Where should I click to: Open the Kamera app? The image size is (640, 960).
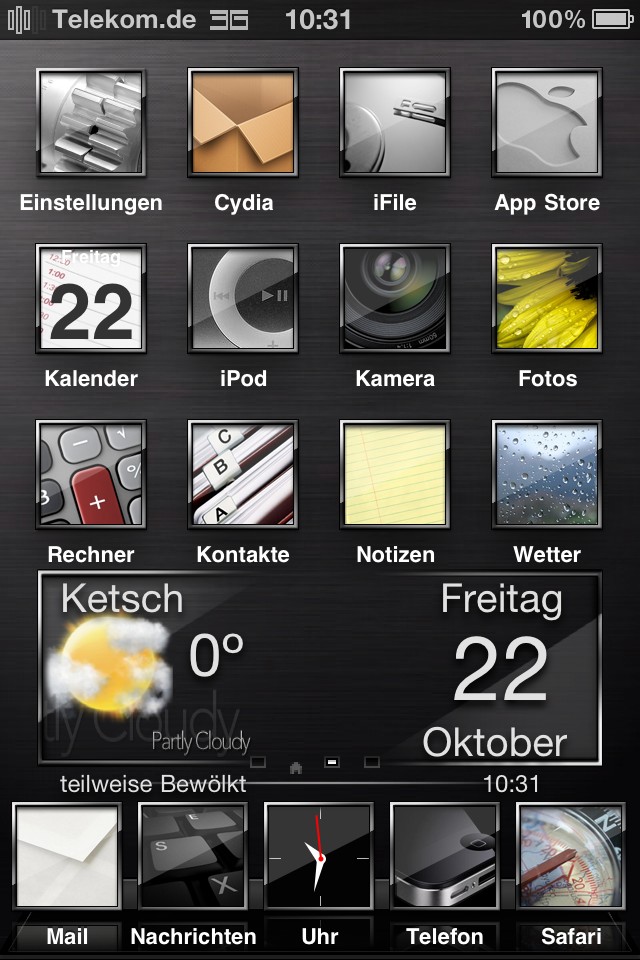(x=395, y=299)
